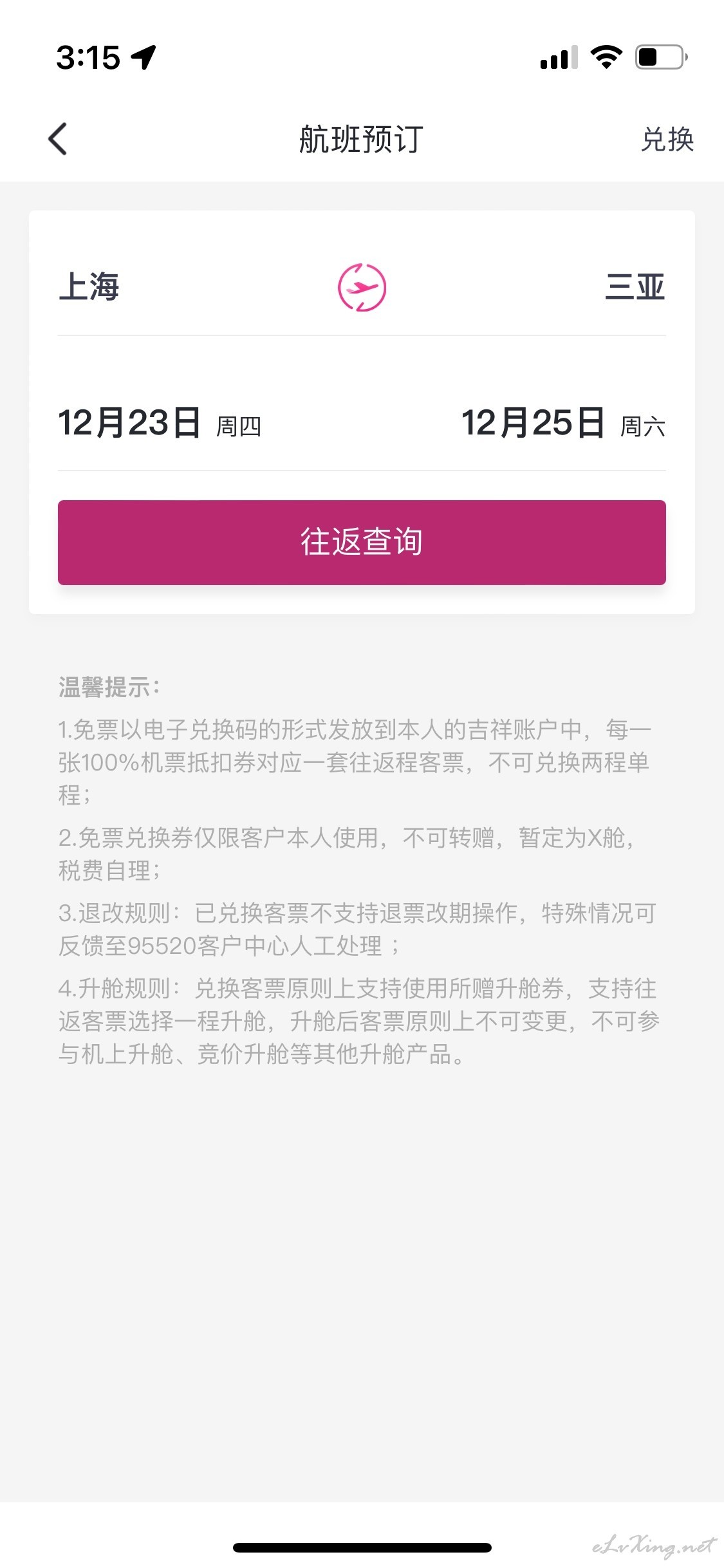Change departure city 上海
The width and height of the screenshot is (724, 1568).
[x=89, y=287]
